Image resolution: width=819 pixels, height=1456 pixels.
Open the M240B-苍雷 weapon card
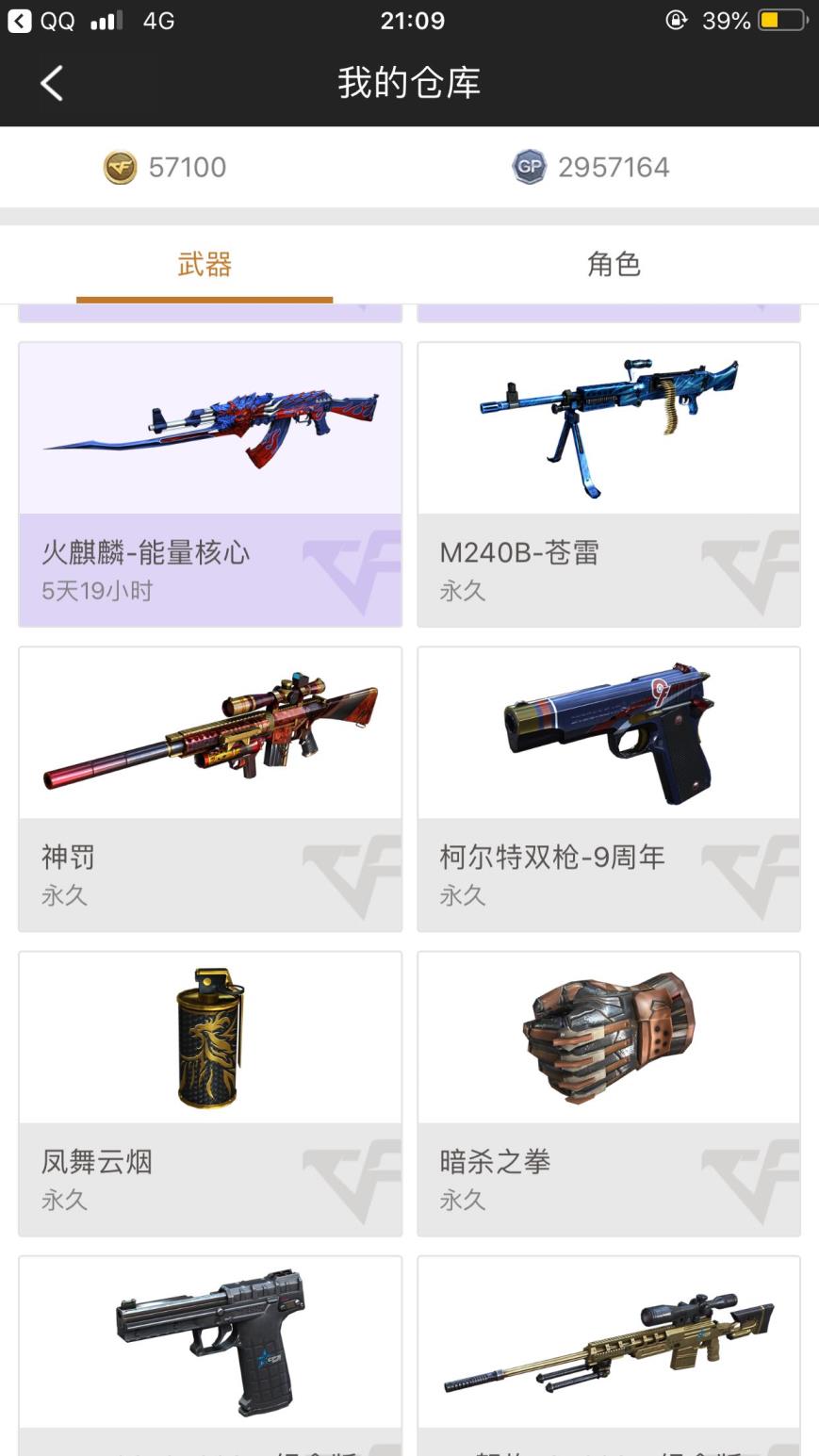tap(609, 484)
